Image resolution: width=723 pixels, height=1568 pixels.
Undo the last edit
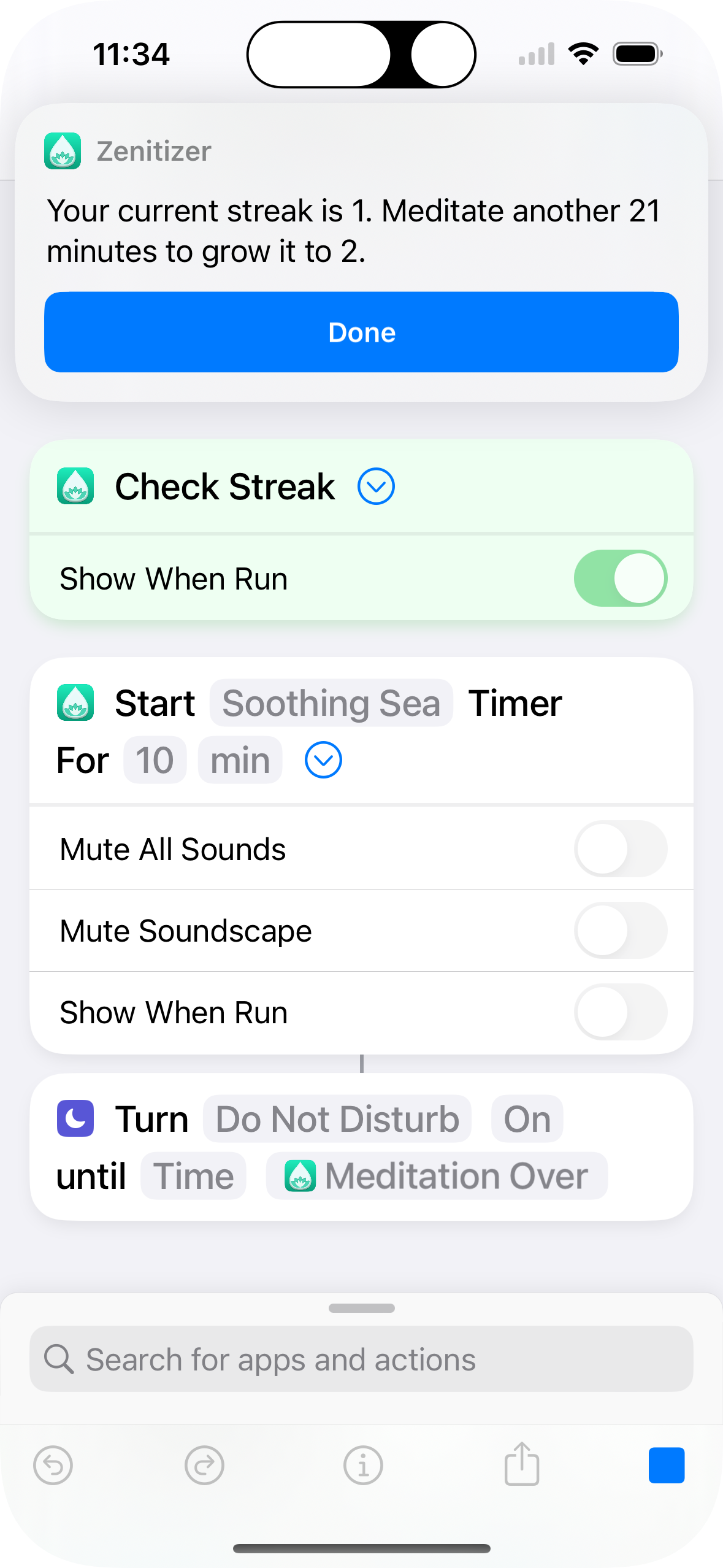click(53, 1465)
